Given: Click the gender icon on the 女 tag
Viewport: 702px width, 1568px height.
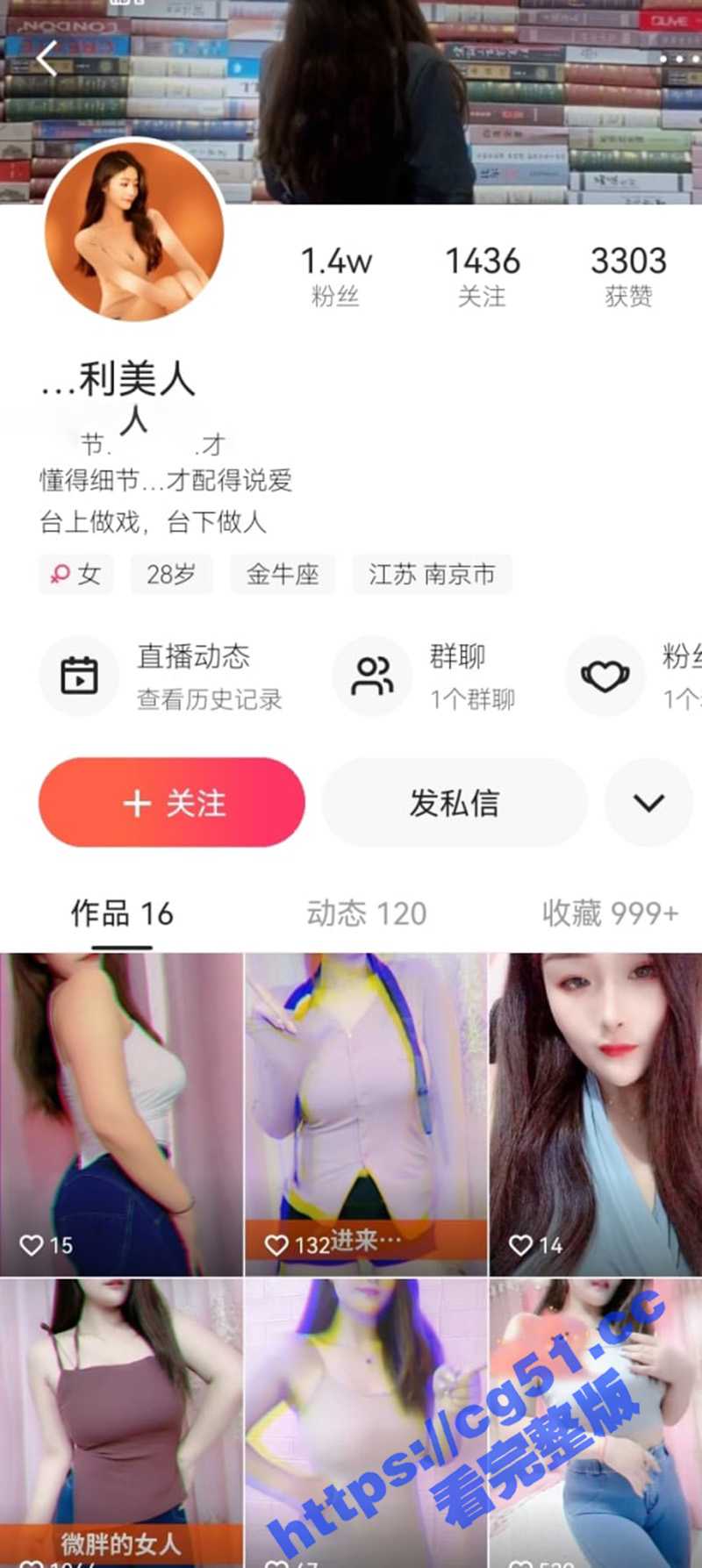Looking at the screenshot, I should coord(58,575).
